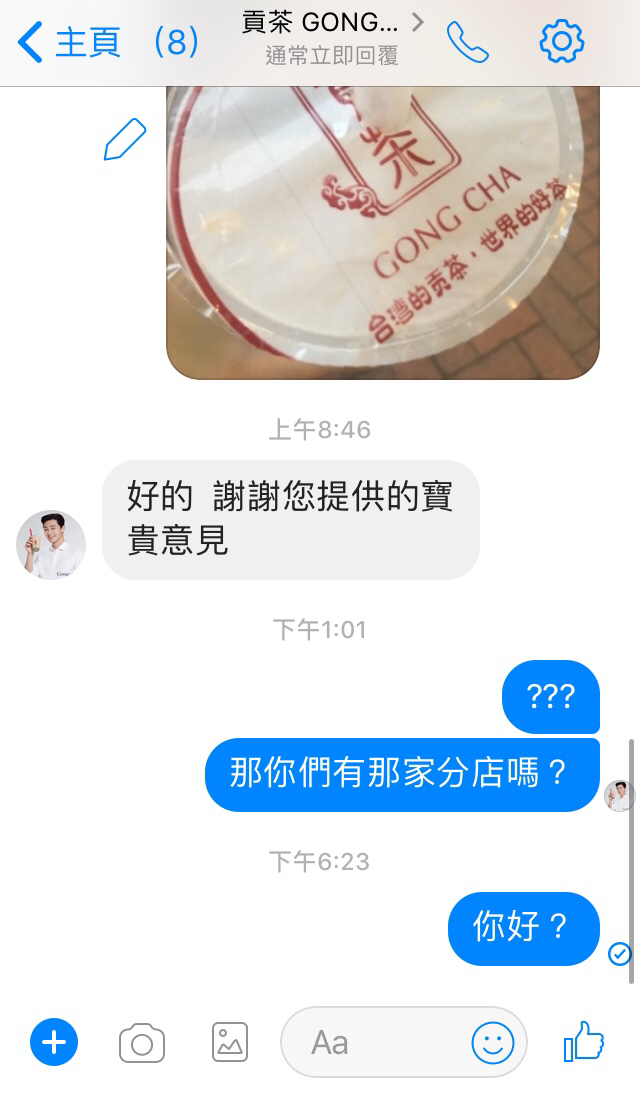Viewport: 640px width, 1093px height.
Task: Send a thumbs-up like
Action: pos(584,1042)
